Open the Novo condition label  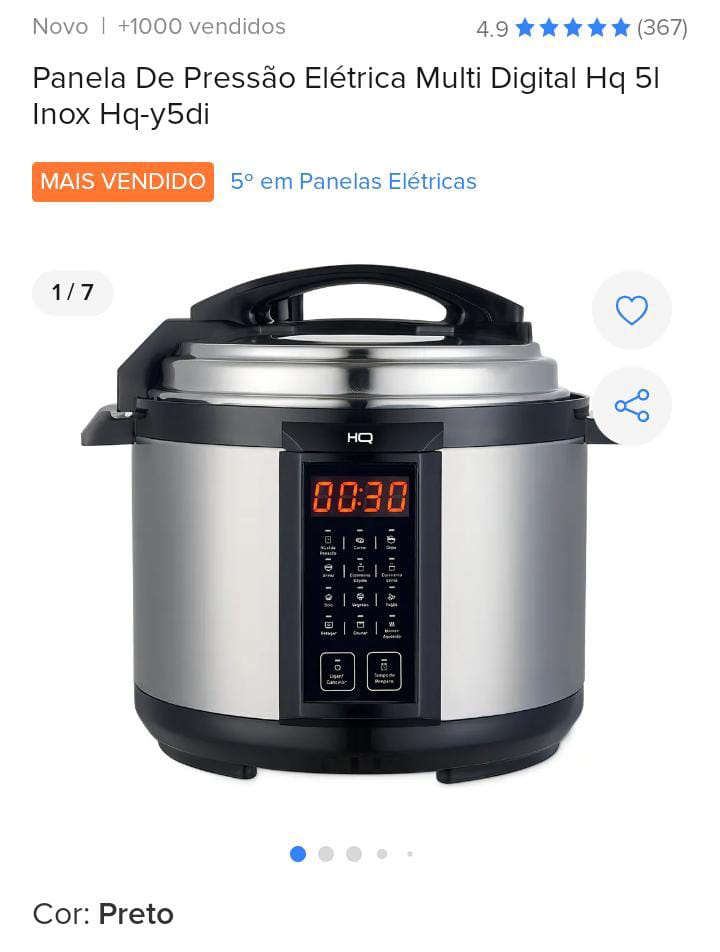pyautogui.click(x=59, y=27)
